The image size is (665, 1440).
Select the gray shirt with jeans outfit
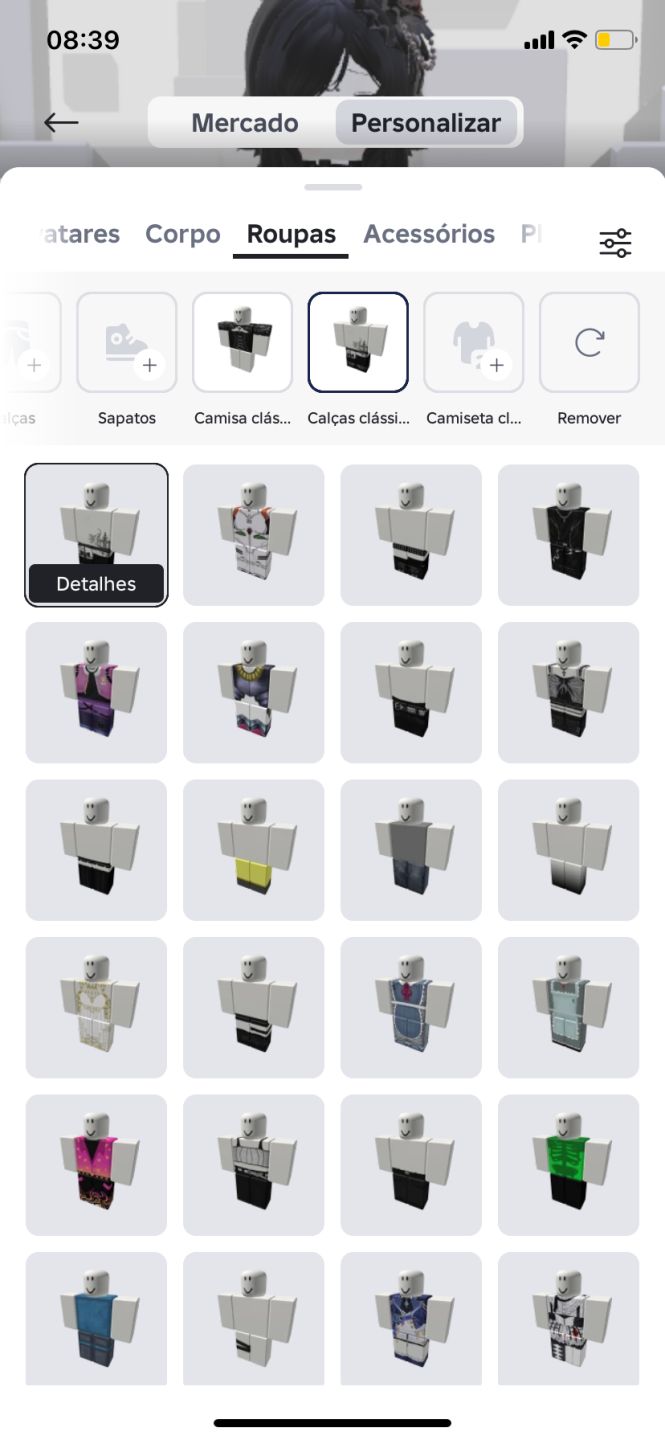[x=411, y=850]
